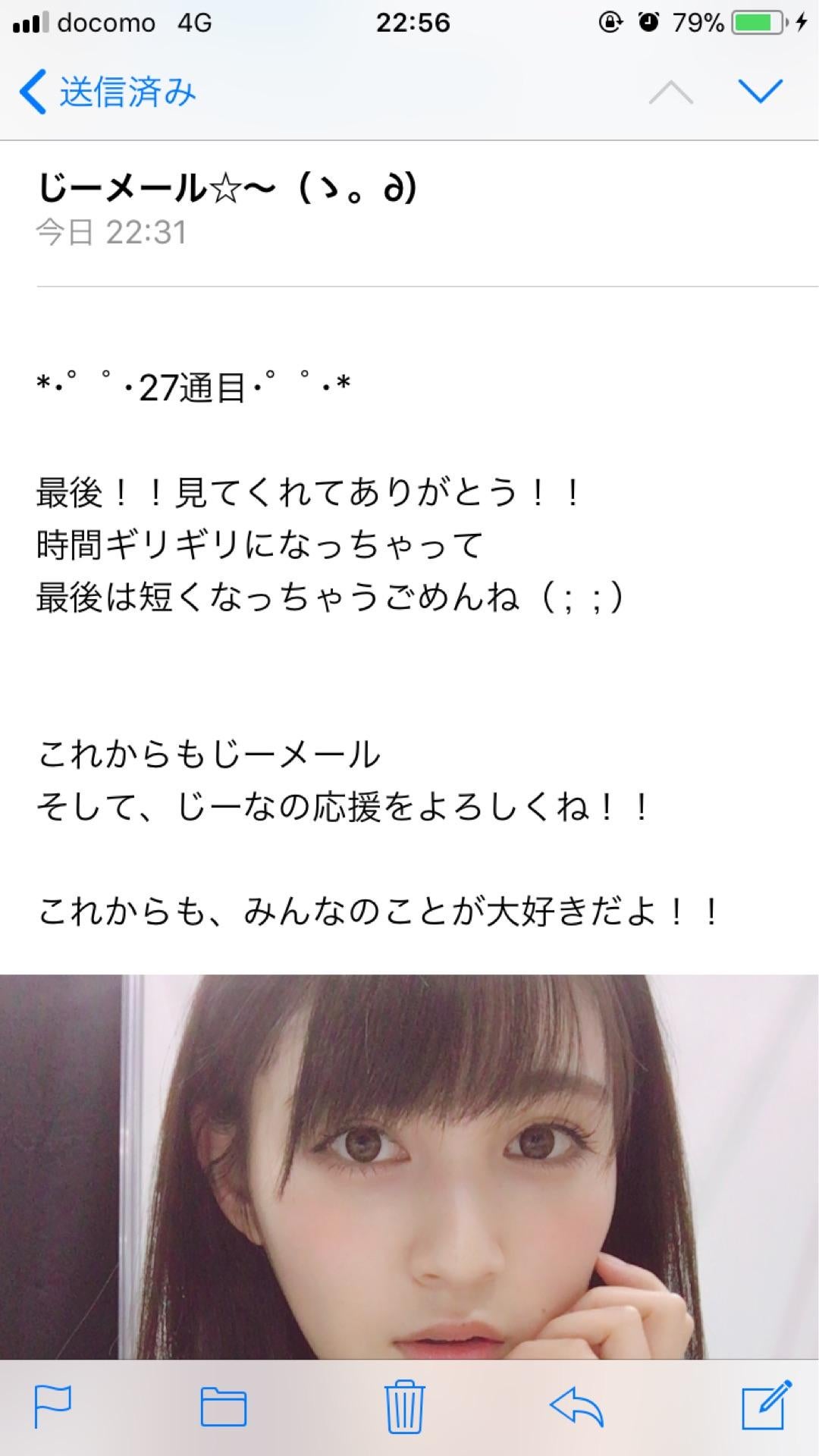Viewport: 819px width, 1456px height.
Task: Show the previous message with up arrow
Action: click(x=670, y=93)
